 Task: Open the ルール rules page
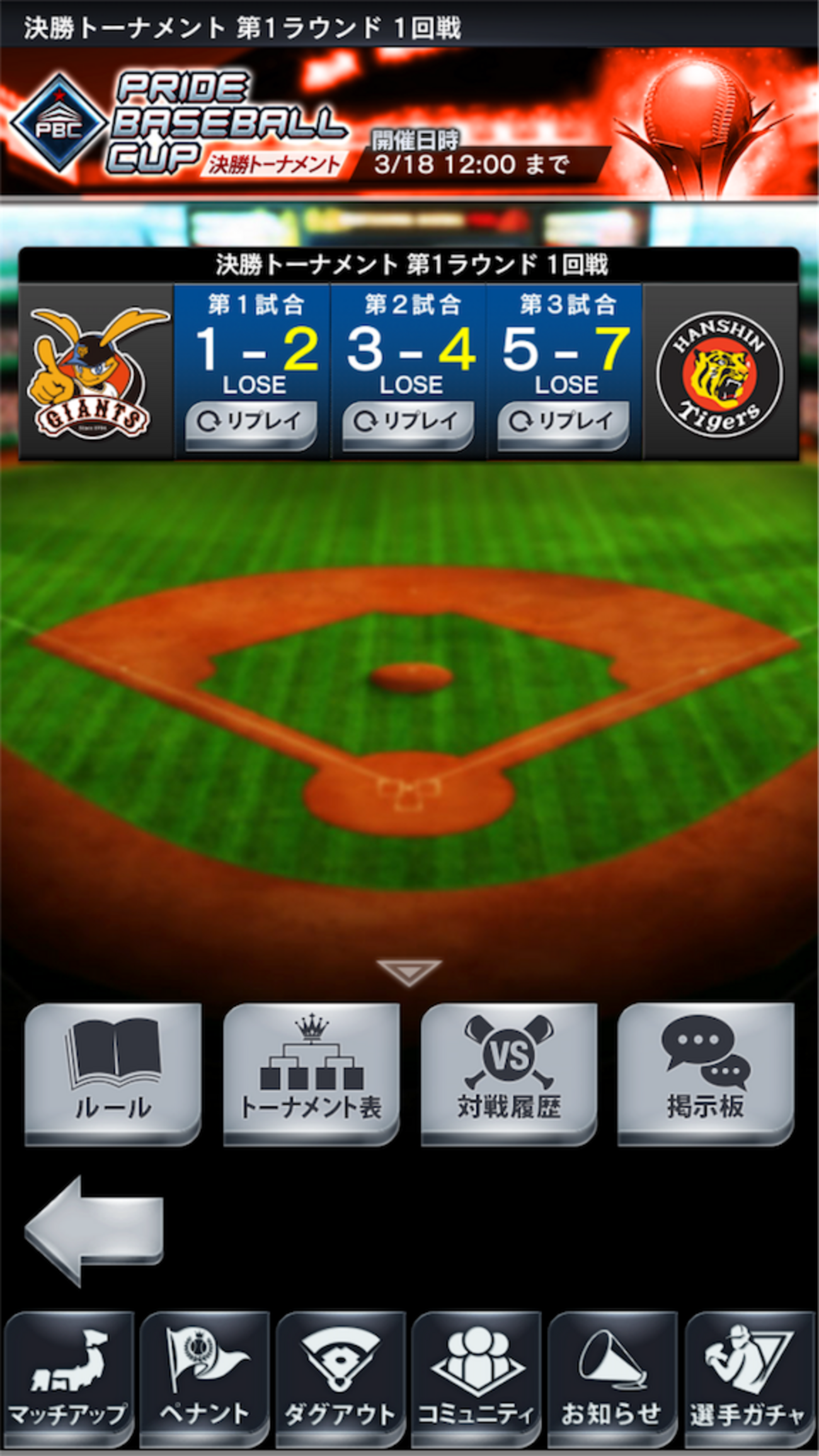pyautogui.click(x=113, y=1073)
